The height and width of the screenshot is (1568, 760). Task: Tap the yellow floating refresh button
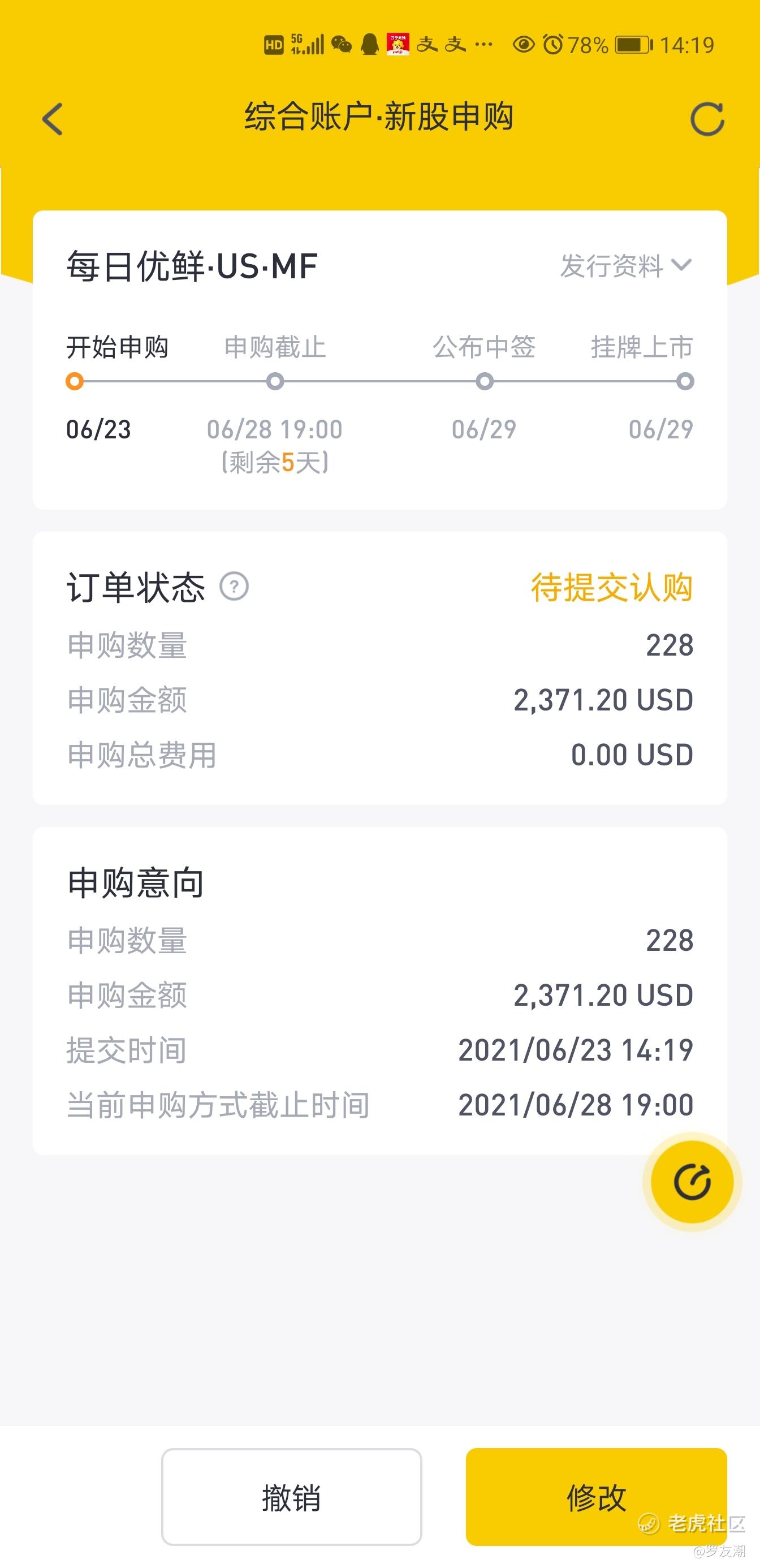click(x=692, y=1182)
